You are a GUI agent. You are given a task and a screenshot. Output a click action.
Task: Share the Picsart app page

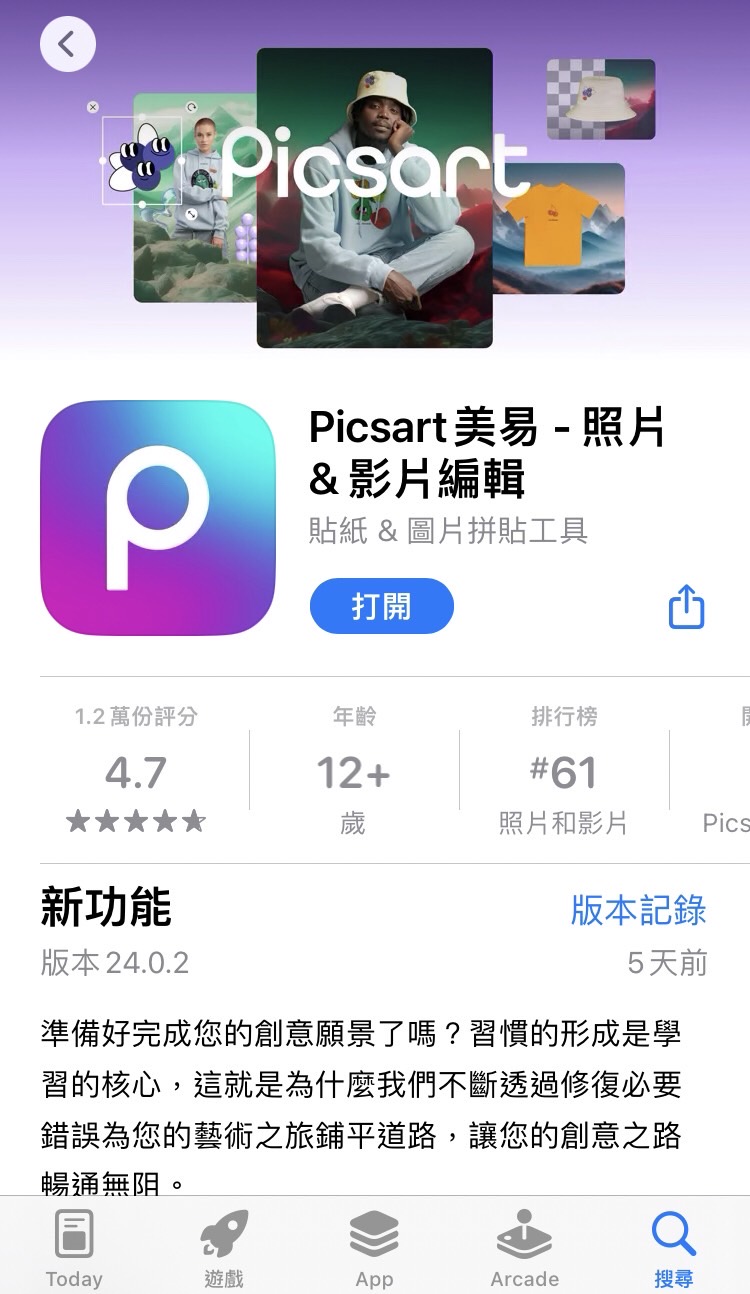pos(686,606)
